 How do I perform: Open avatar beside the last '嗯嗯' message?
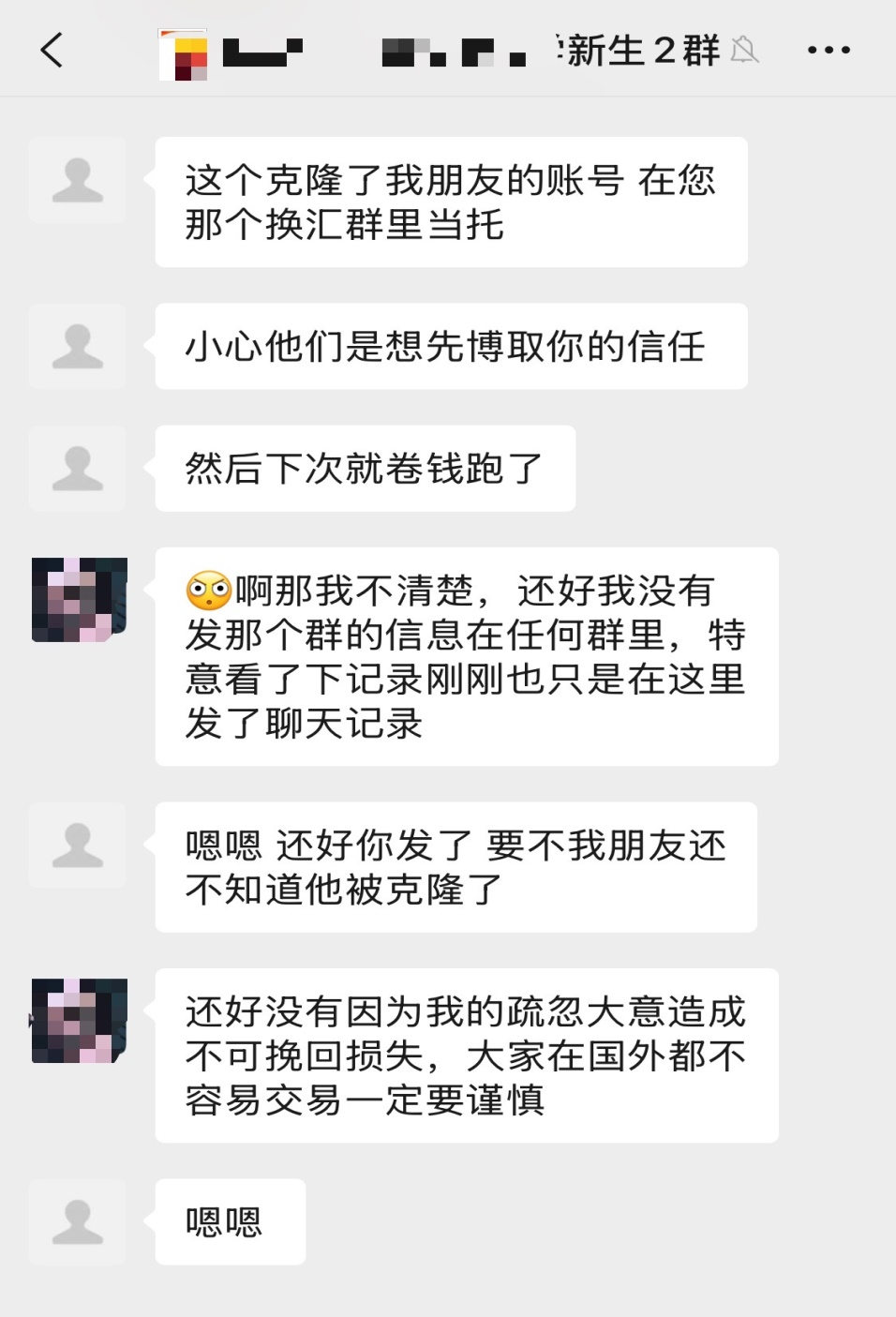coord(77,1221)
